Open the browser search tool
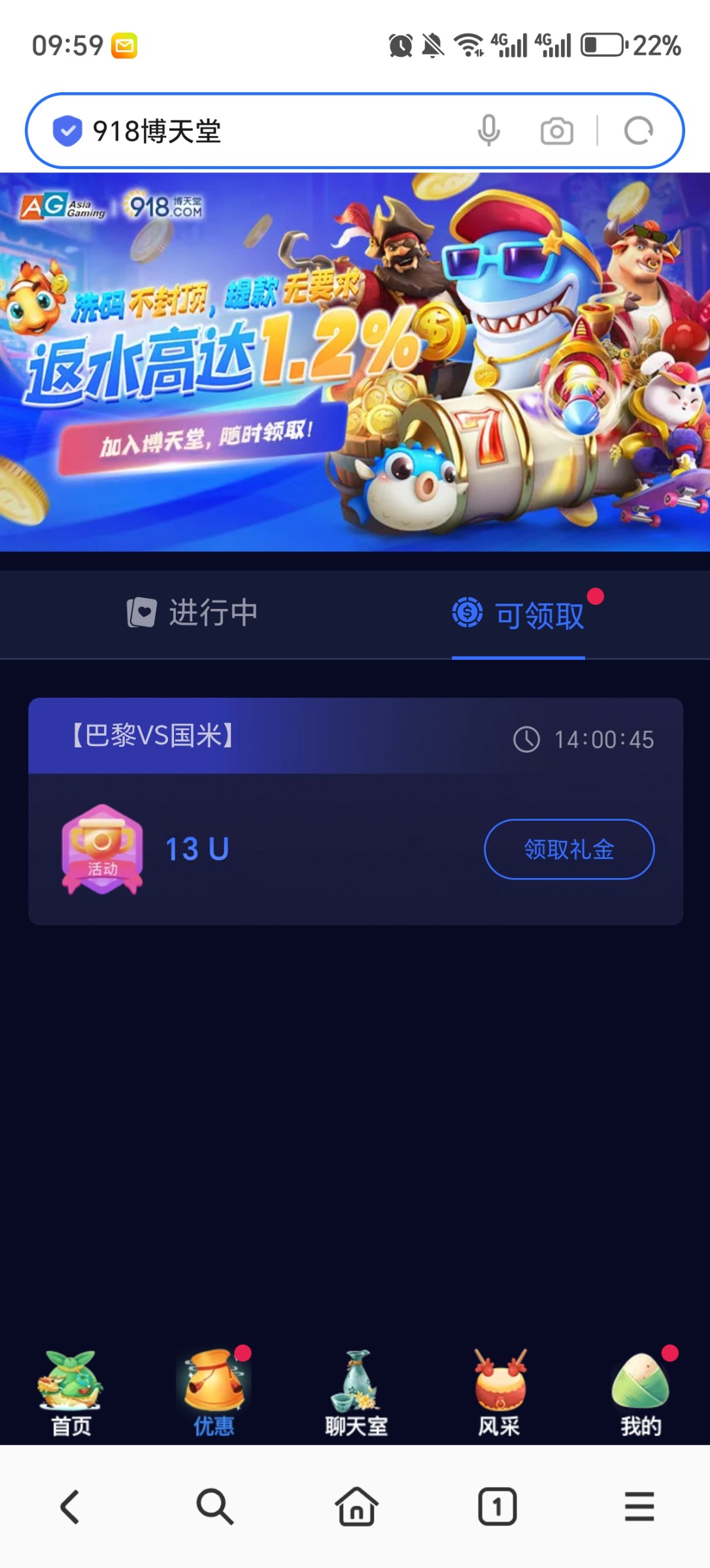This screenshot has width=710, height=1568. [214, 1507]
